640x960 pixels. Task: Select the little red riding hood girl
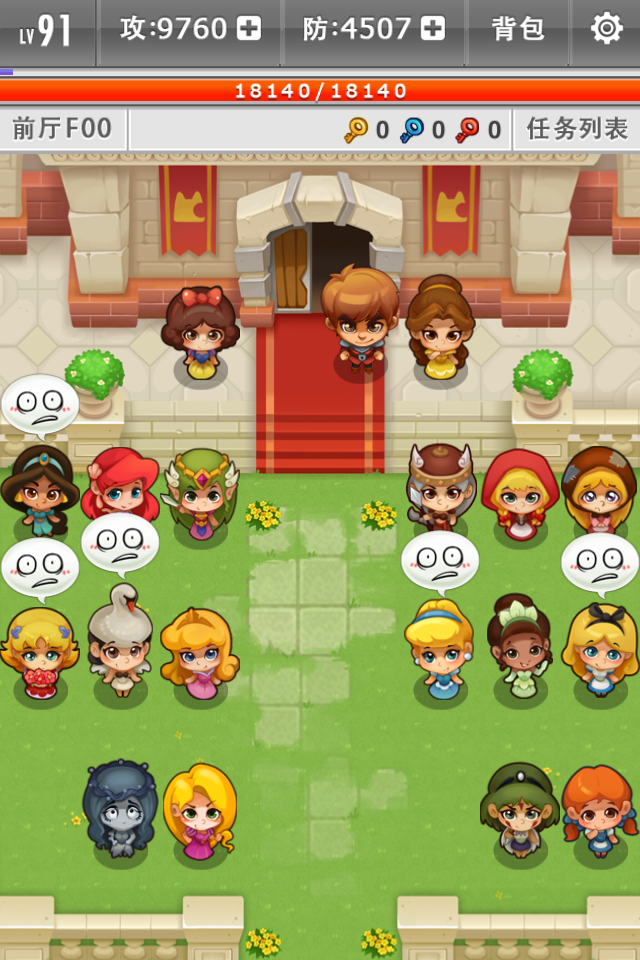coord(519,495)
